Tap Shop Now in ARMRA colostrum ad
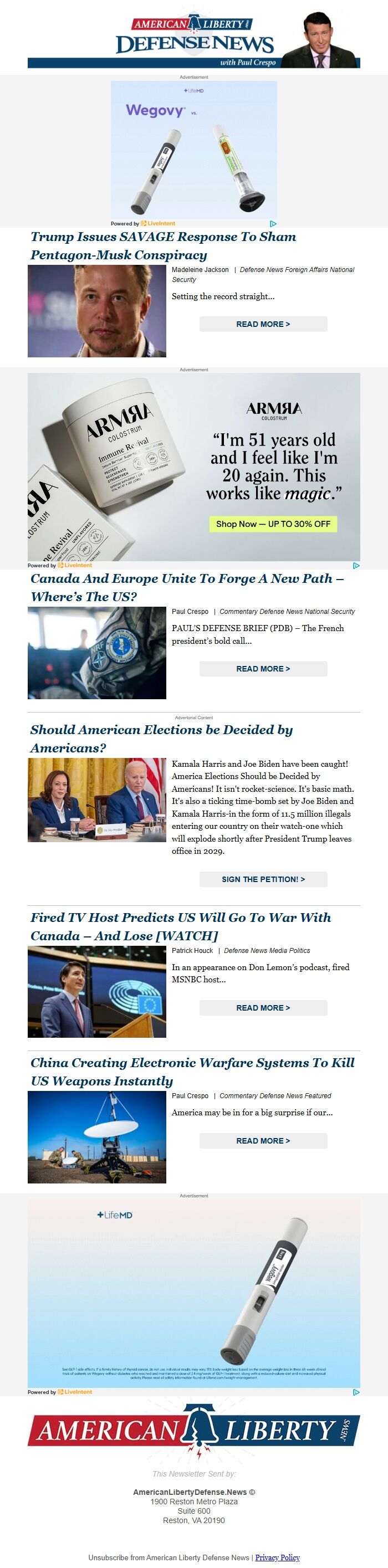 [x=273, y=524]
